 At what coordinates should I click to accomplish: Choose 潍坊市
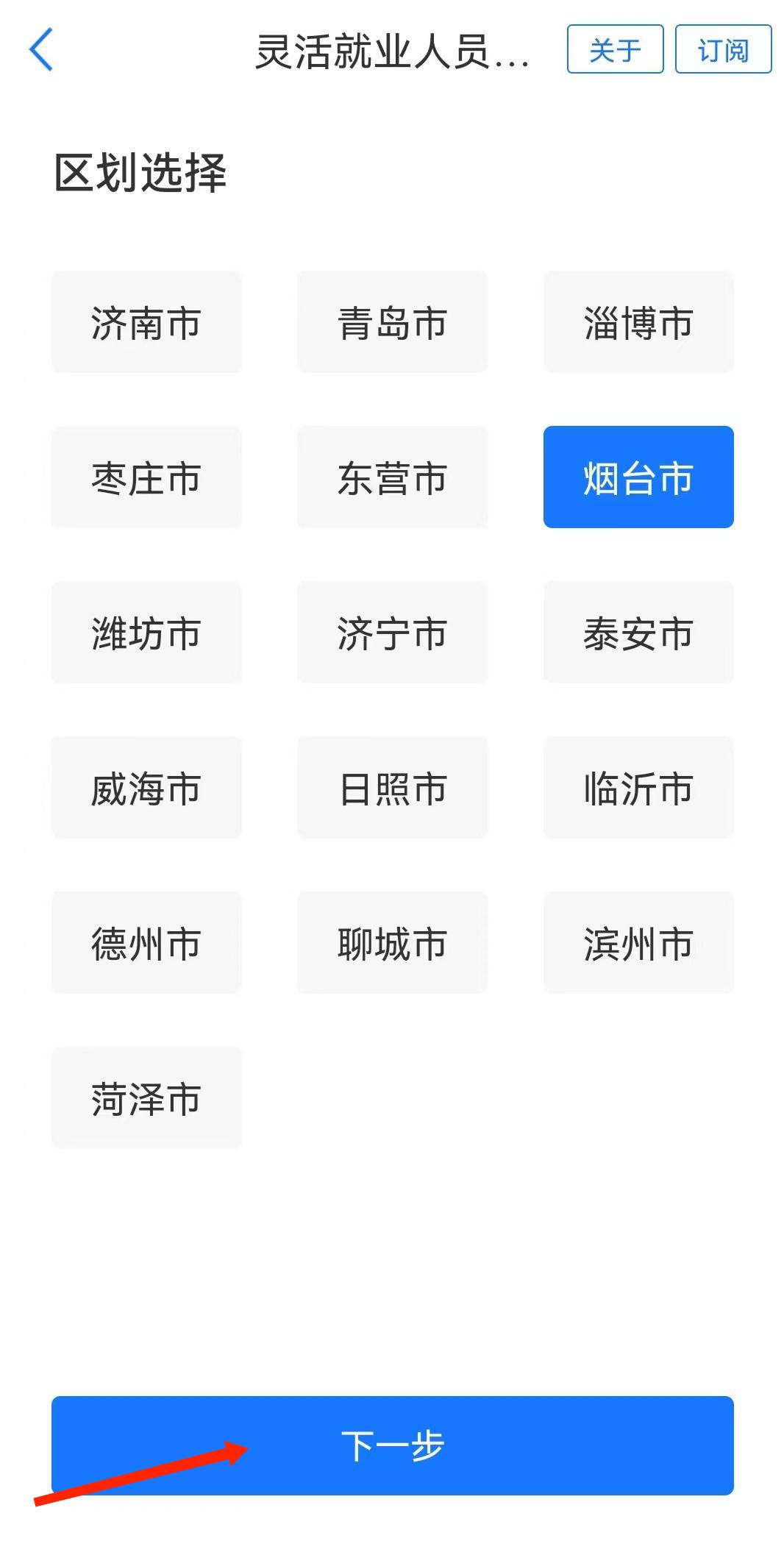(x=146, y=633)
